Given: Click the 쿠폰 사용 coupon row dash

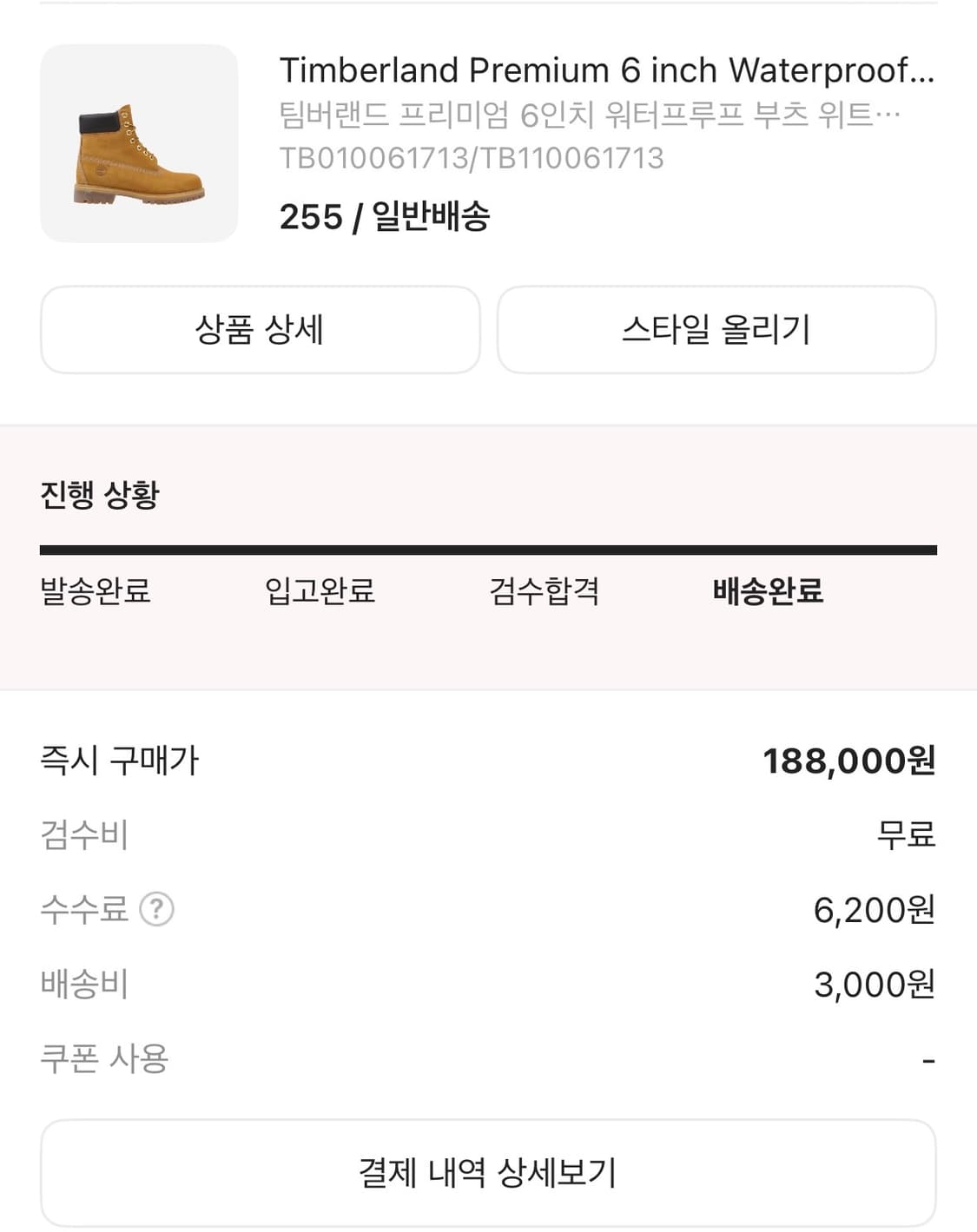Looking at the screenshot, I should click(929, 1057).
